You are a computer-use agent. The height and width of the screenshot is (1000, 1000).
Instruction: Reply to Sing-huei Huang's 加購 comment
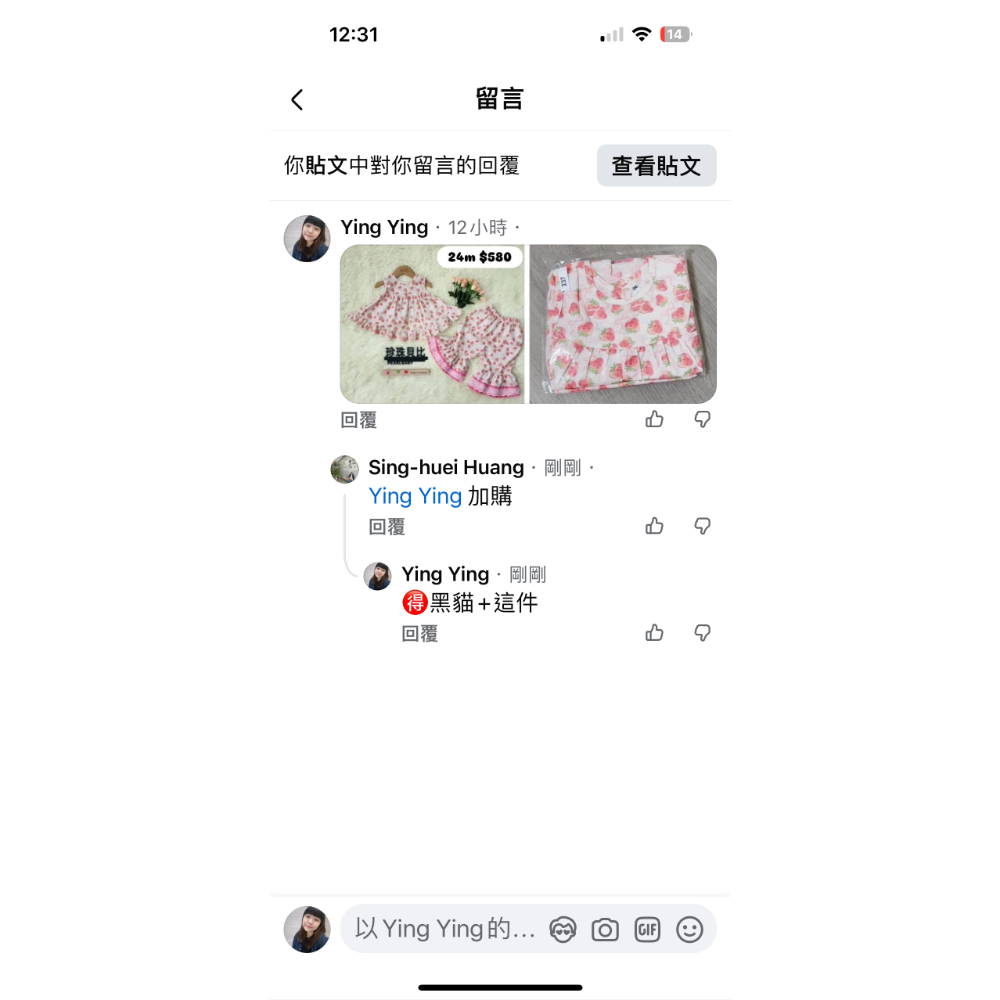point(386,527)
